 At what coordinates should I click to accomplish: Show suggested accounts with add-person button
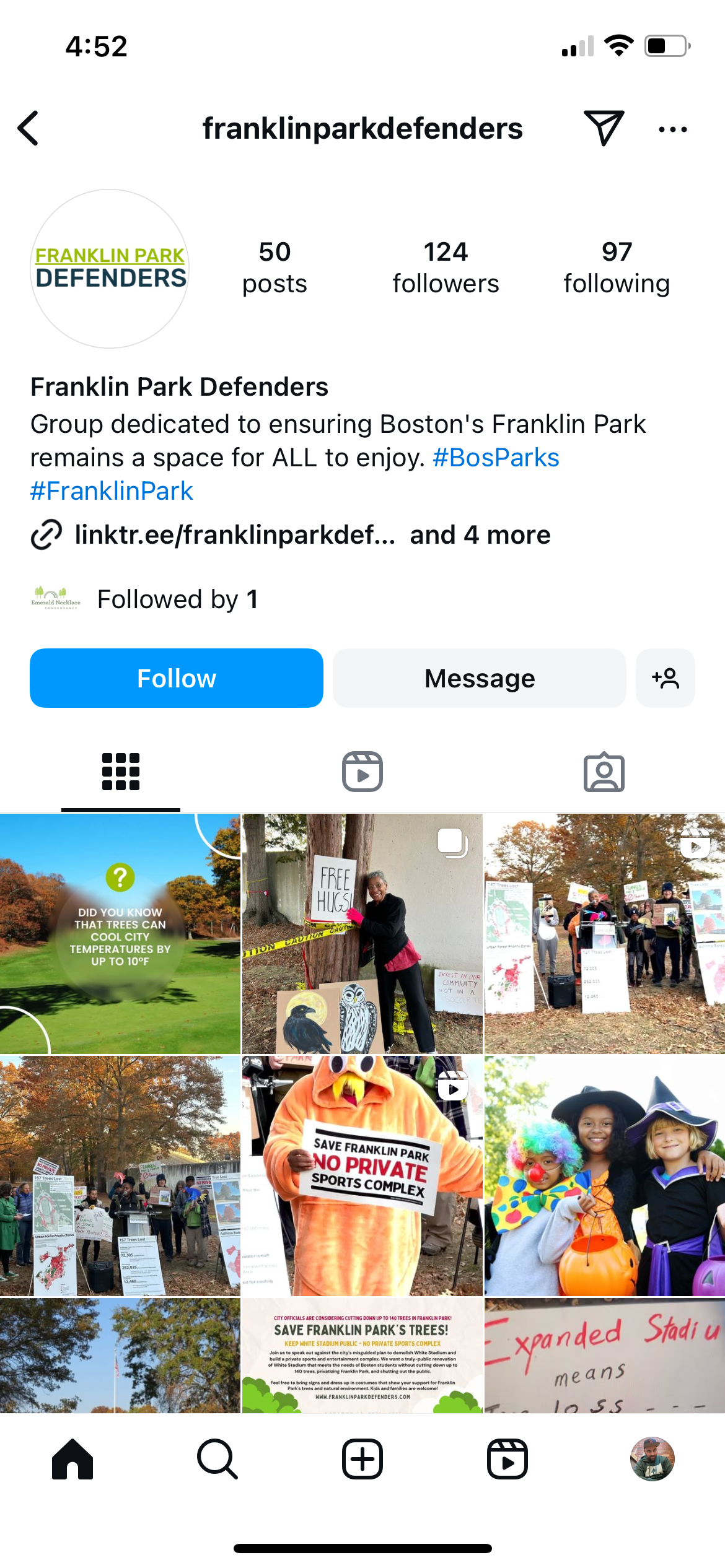click(666, 678)
